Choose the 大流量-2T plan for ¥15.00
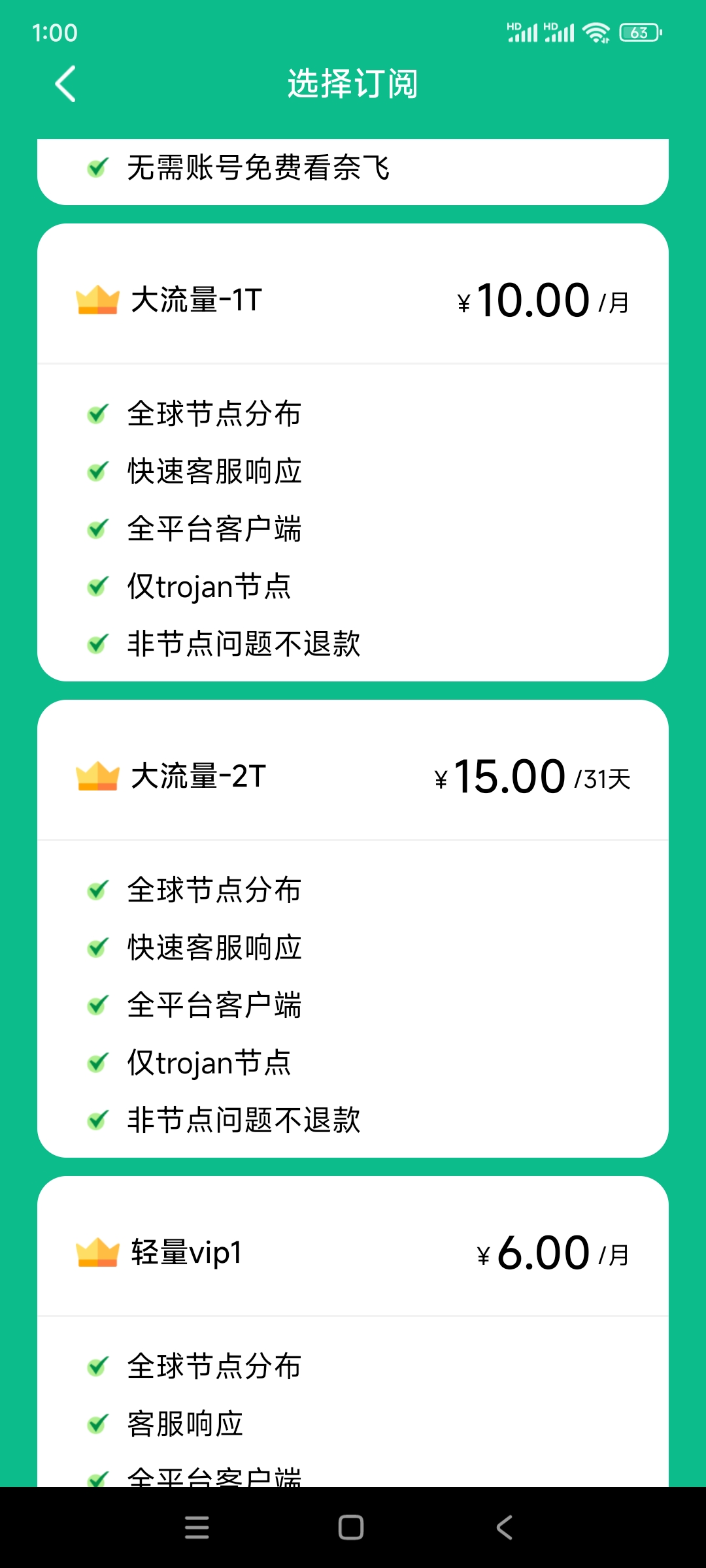The width and height of the screenshot is (706, 1568). [x=353, y=928]
